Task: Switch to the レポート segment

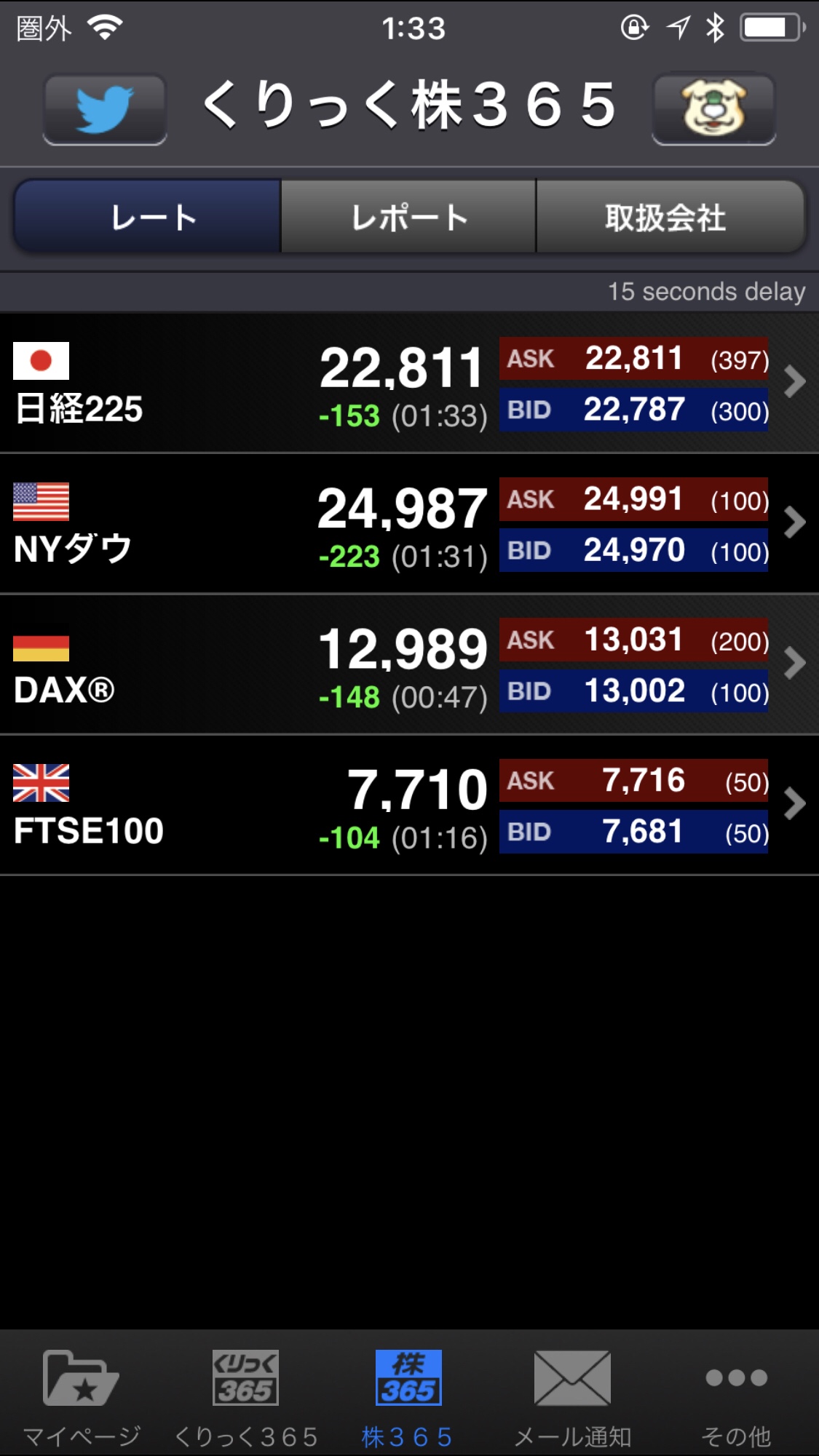Action: click(x=408, y=217)
